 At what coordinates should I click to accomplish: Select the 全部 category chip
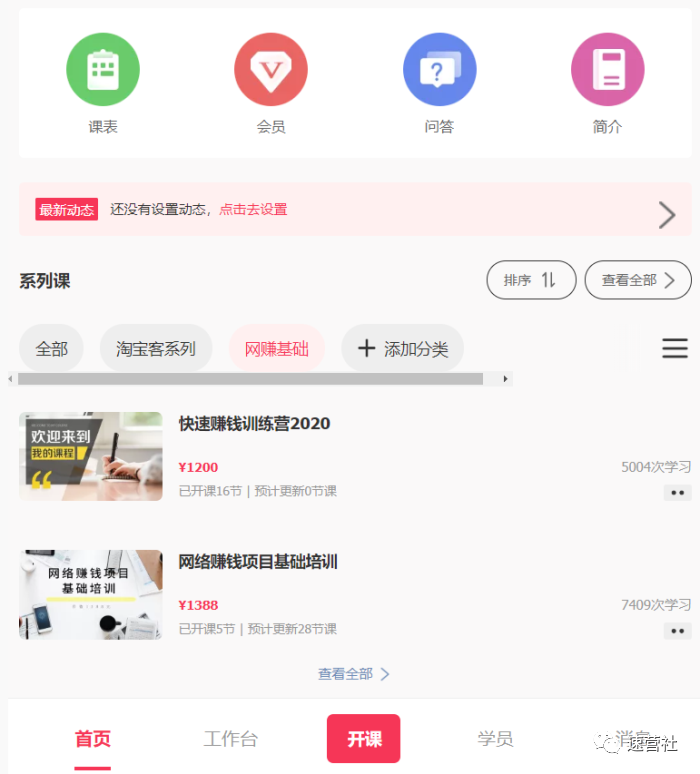tap(52, 349)
